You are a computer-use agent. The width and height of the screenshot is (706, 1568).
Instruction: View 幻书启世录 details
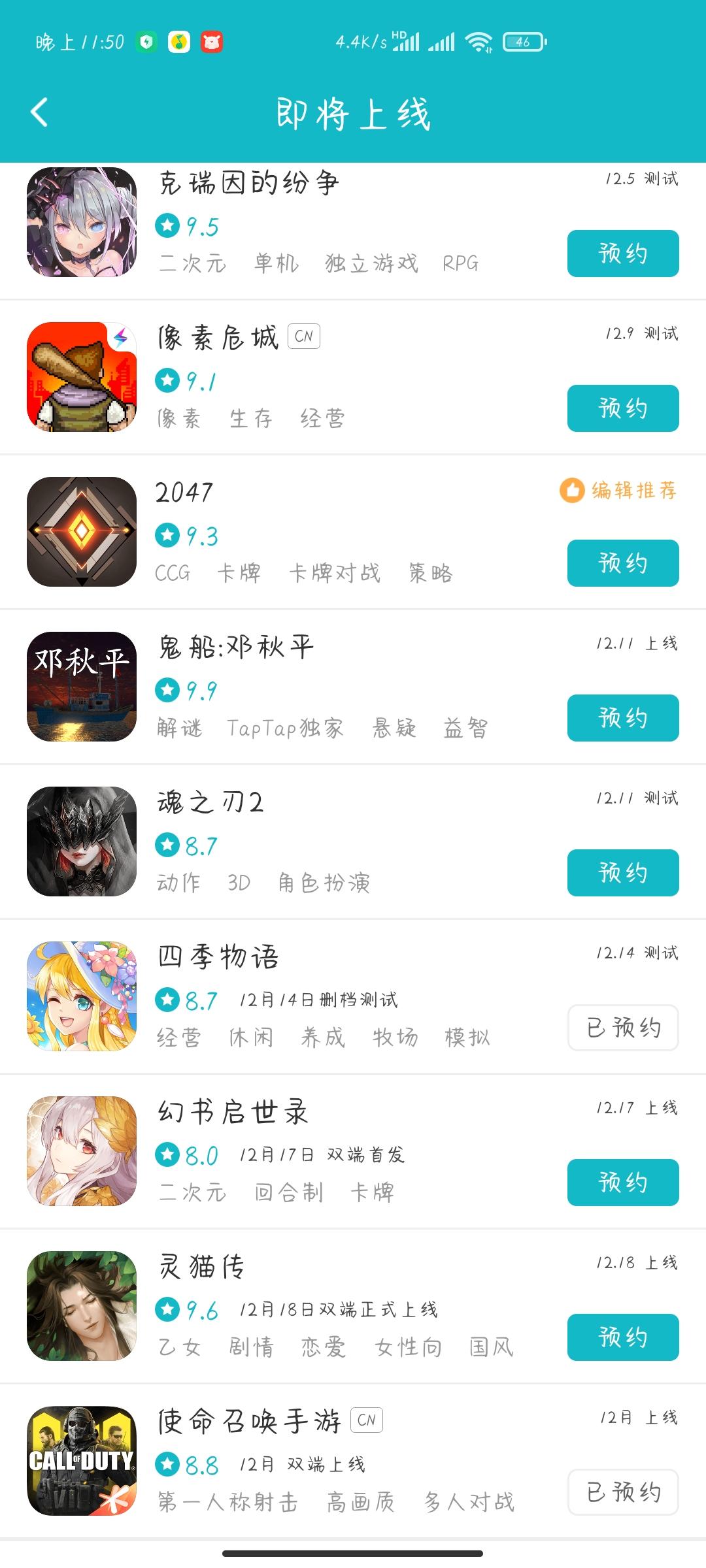click(x=233, y=1113)
